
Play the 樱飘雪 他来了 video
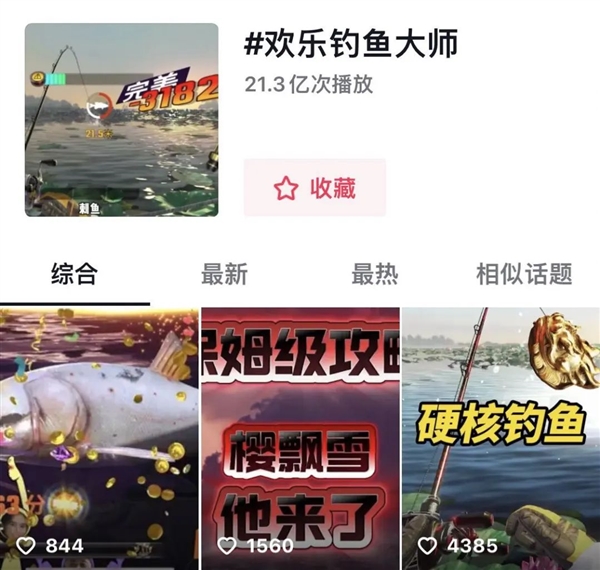(300, 438)
